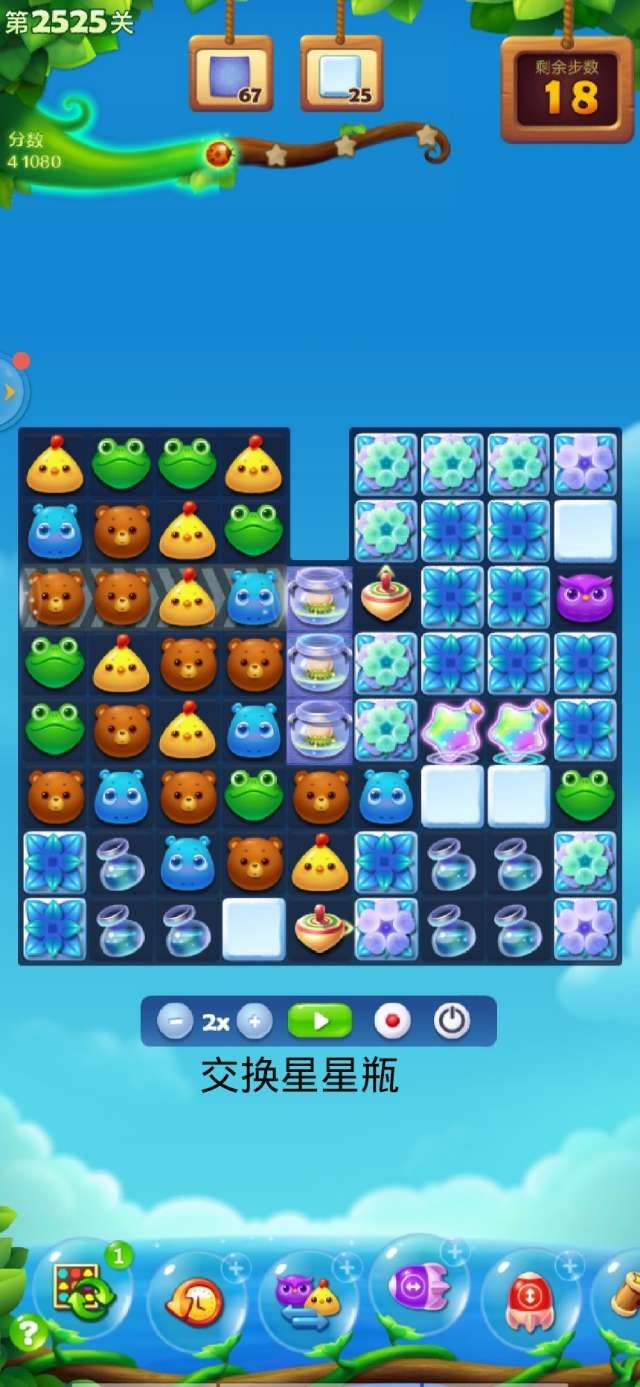
Task: Expand the side panel arrow tab
Action: (x=10, y=391)
